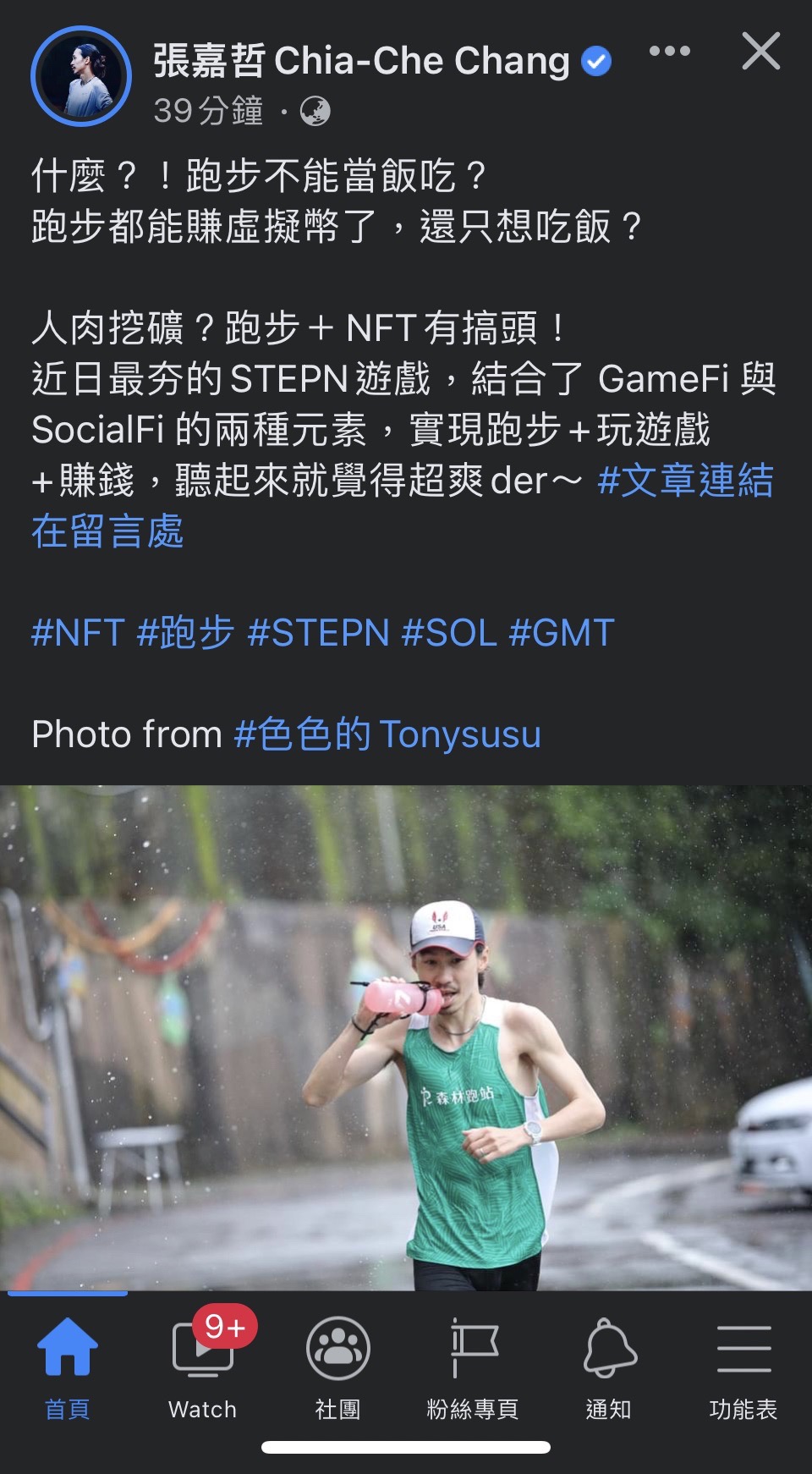Image resolution: width=812 pixels, height=1474 pixels.
Task: Open the #色色的 Tonysusu hashtag link
Action: (387, 734)
